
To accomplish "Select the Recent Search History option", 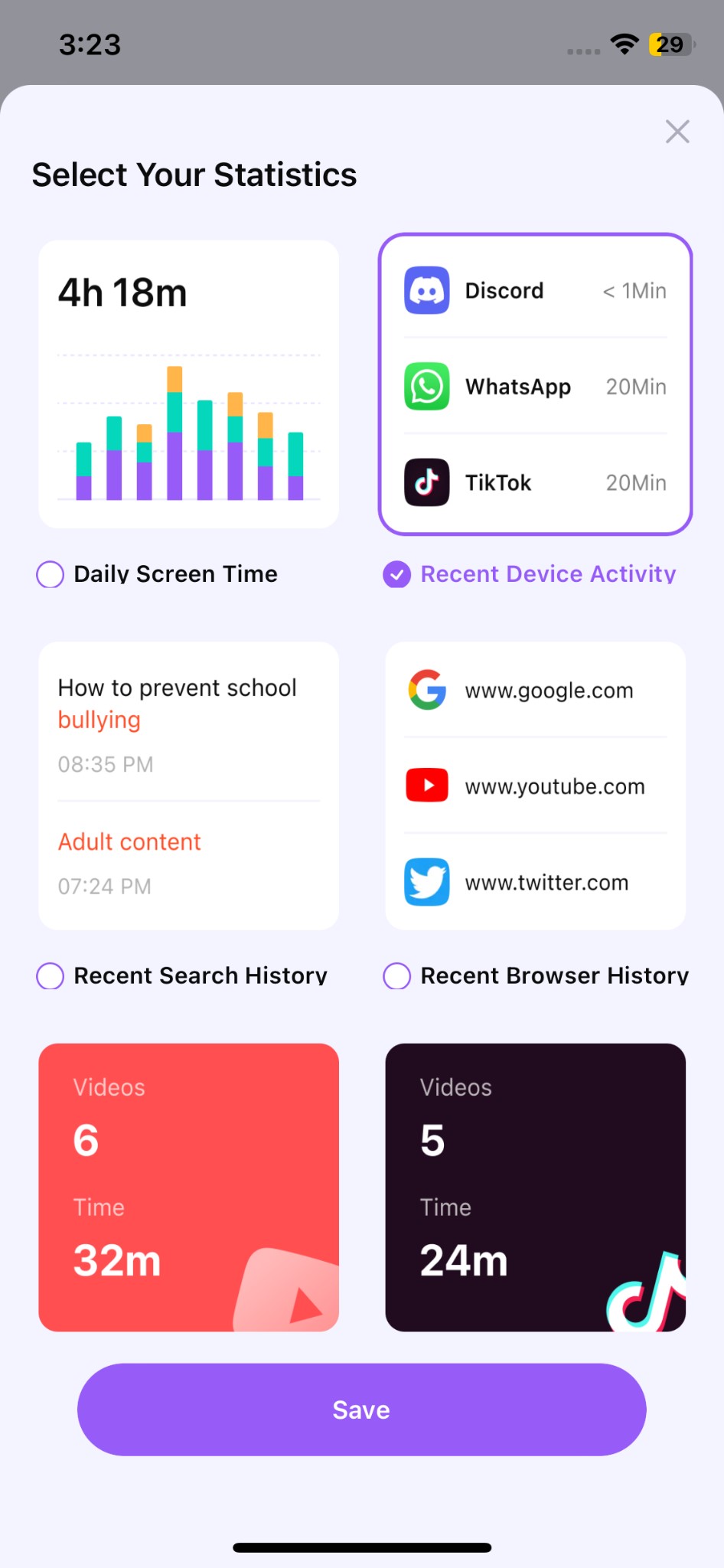I will tap(51, 975).
